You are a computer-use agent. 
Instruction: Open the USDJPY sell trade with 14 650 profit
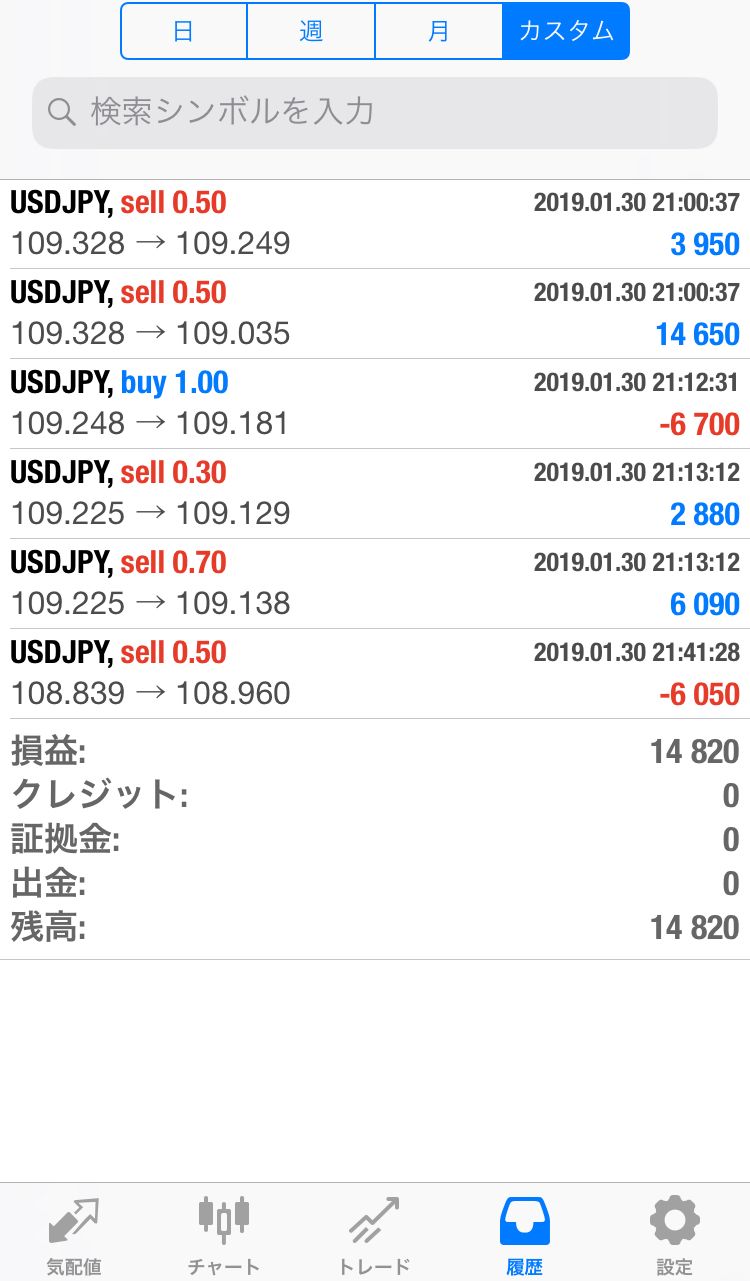pos(375,314)
